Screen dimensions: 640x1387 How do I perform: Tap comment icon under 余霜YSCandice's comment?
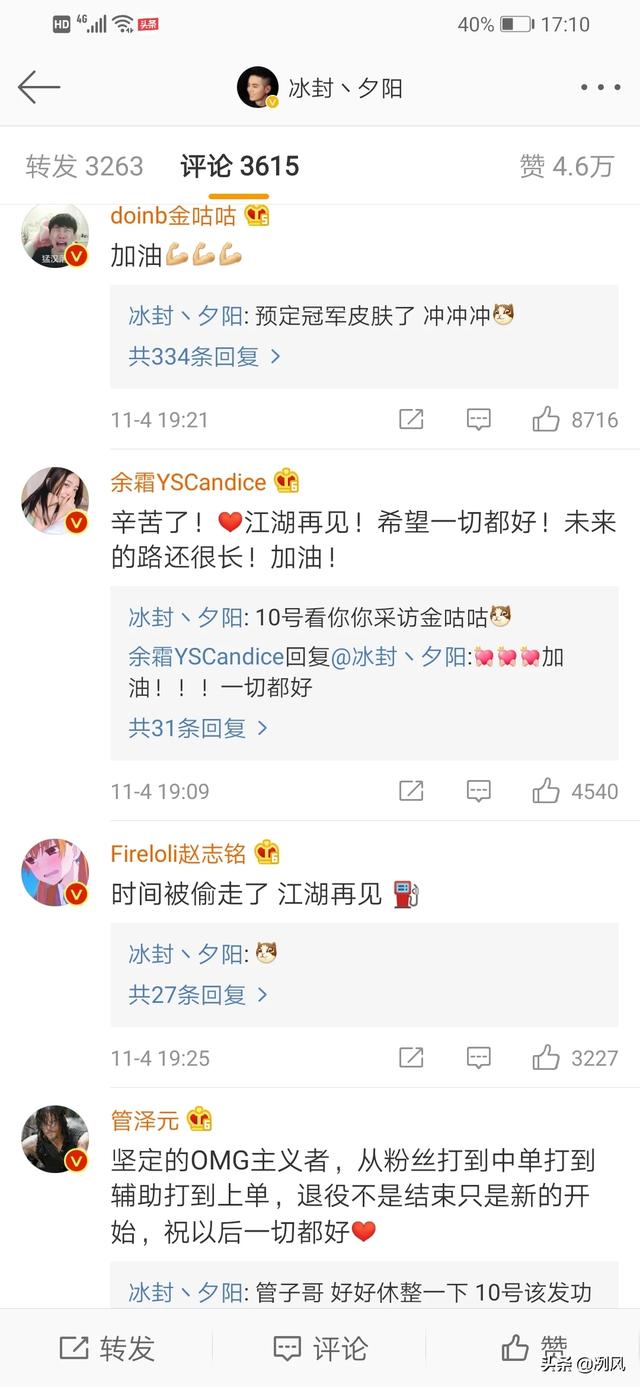click(x=479, y=792)
